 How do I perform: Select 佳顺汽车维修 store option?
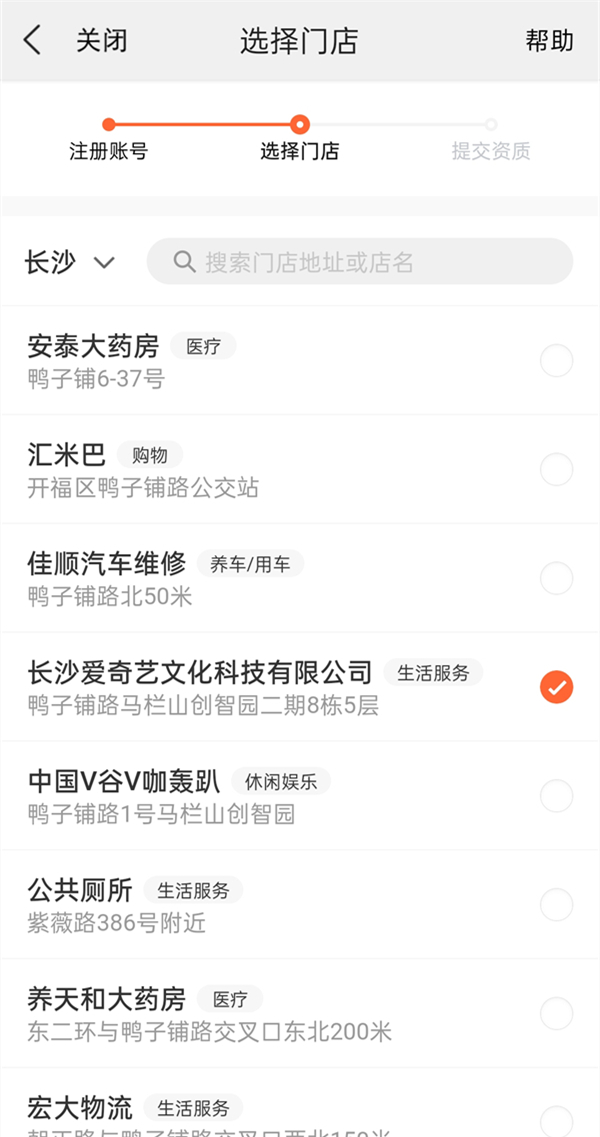pos(556,578)
